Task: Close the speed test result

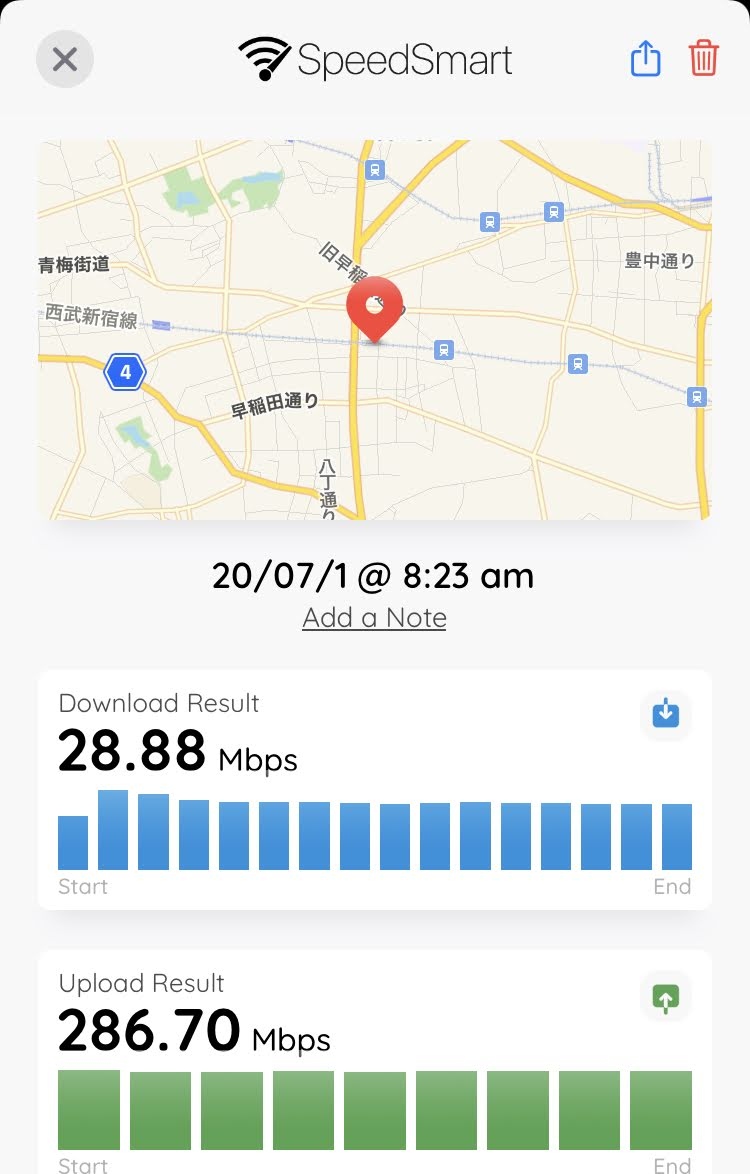Action: tap(65, 60)
